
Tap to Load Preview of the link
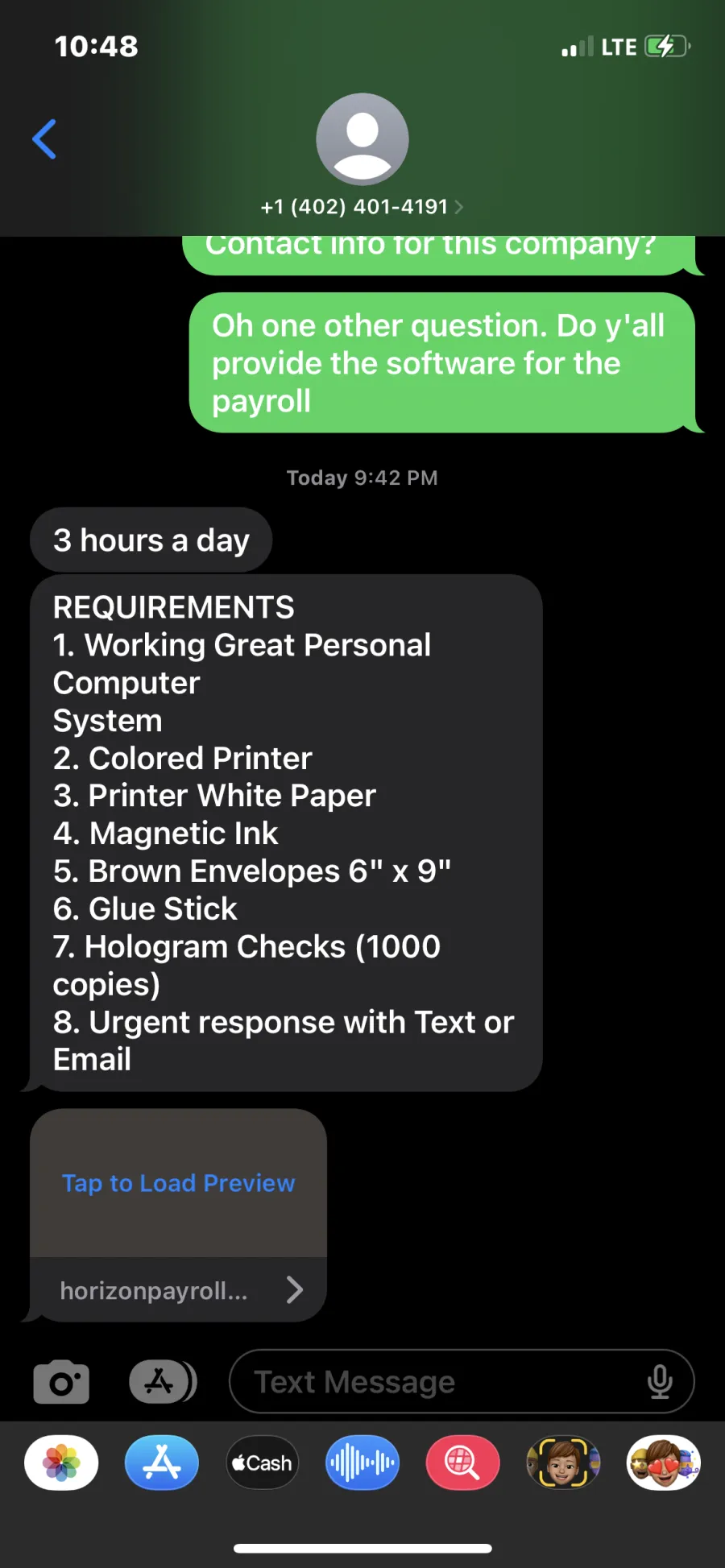[178, 1183]
